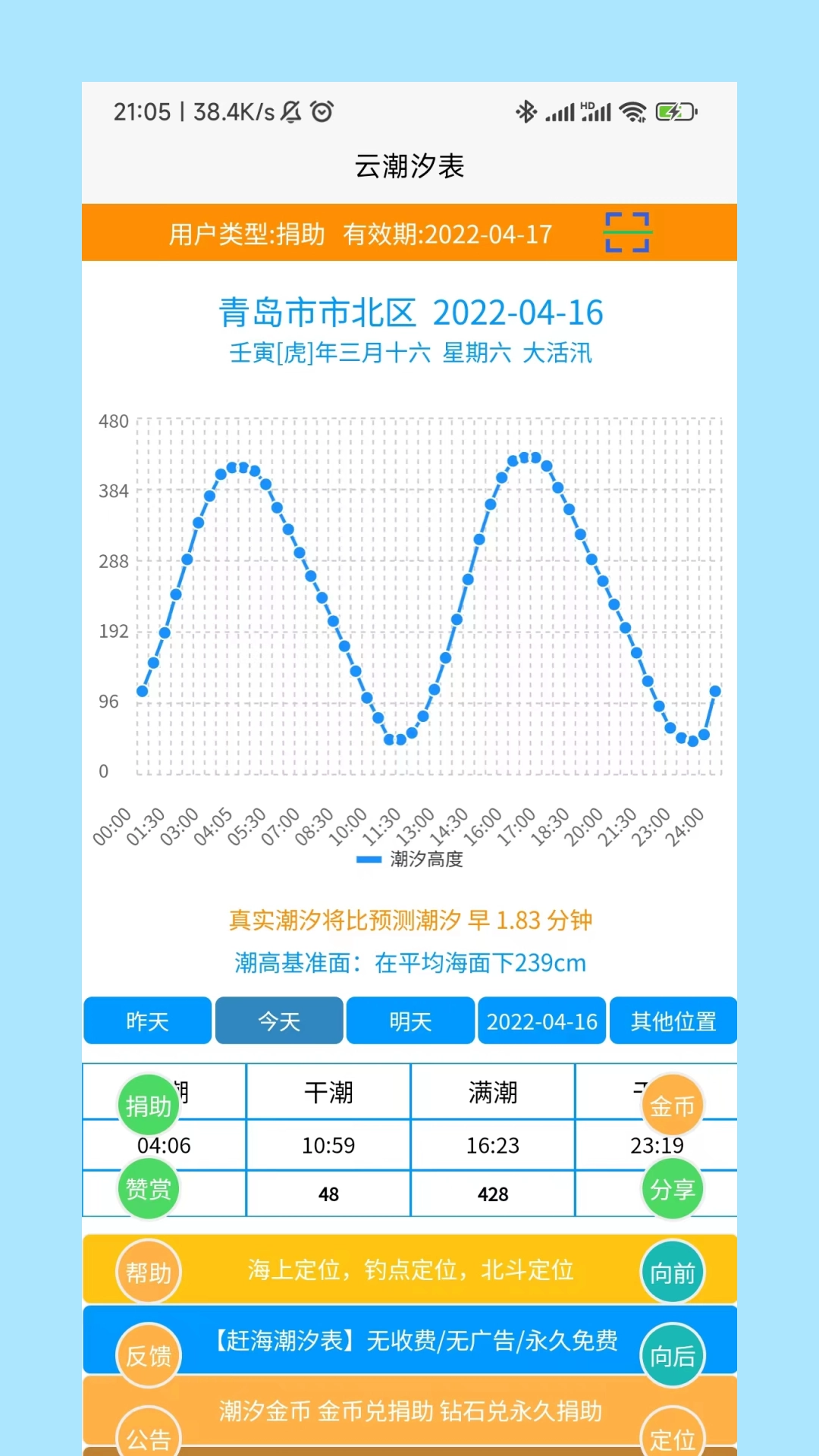Tap the green 捐助 floating button

click(x=149, y=1106)
